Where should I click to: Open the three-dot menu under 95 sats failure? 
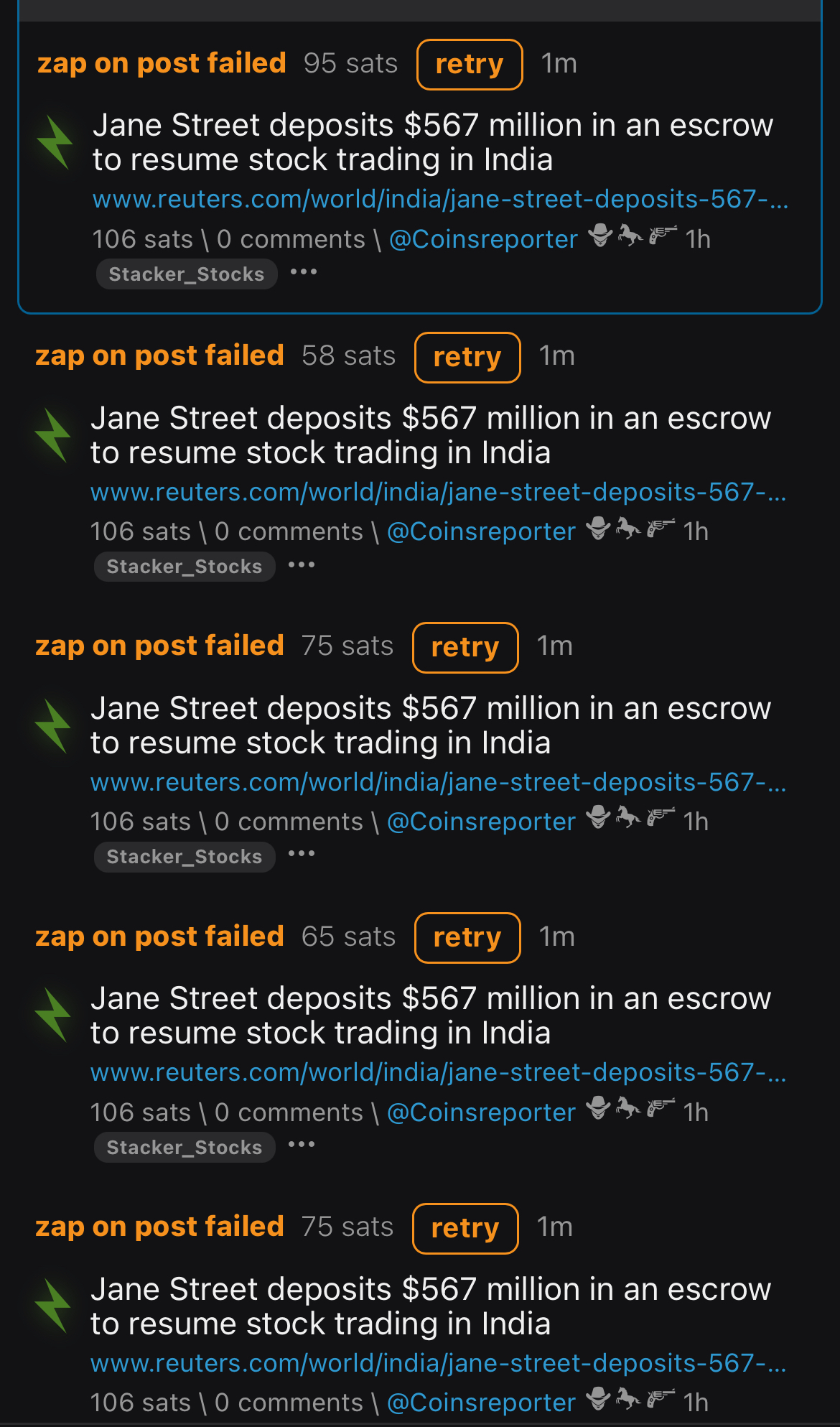(x=304, y=272)
